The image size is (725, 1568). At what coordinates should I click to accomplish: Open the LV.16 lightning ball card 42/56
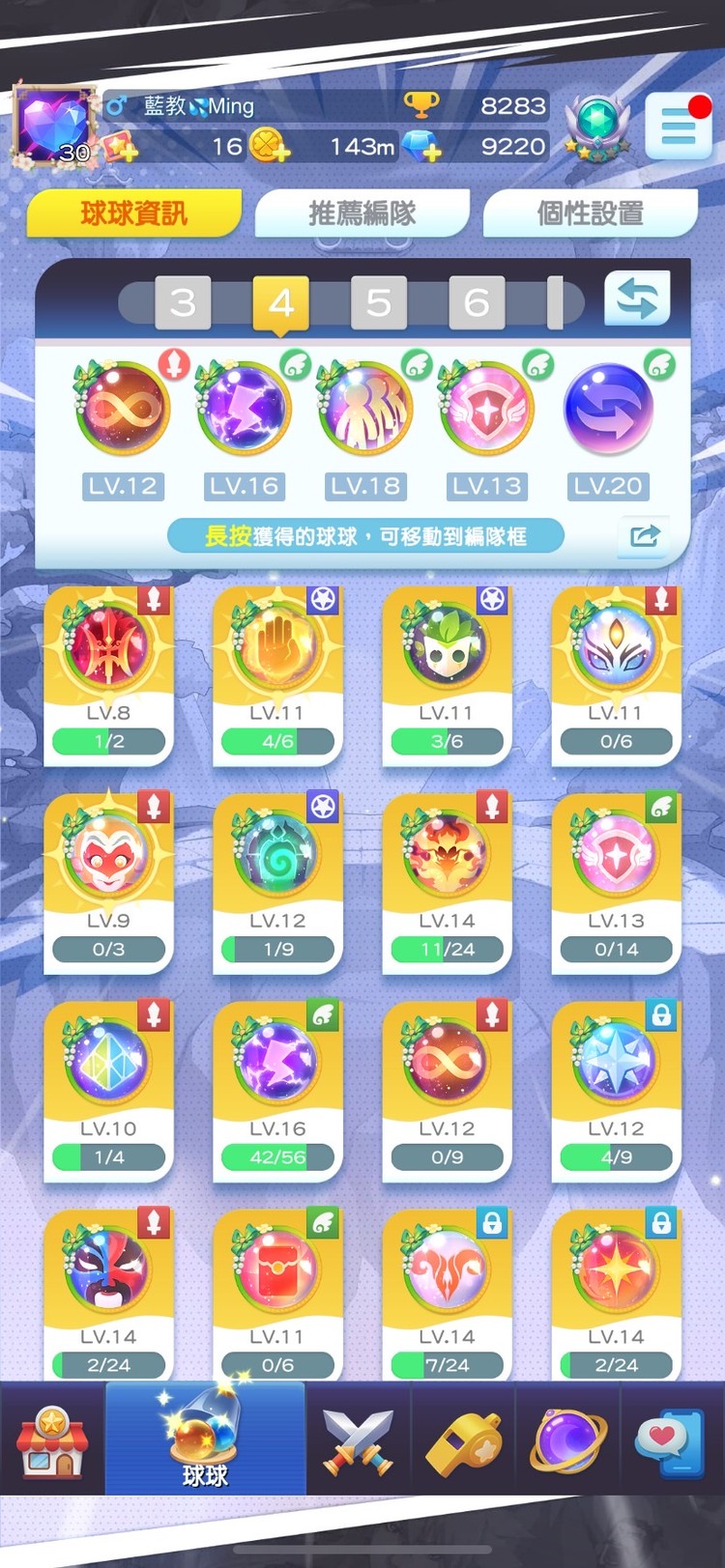coord(277,1091)
